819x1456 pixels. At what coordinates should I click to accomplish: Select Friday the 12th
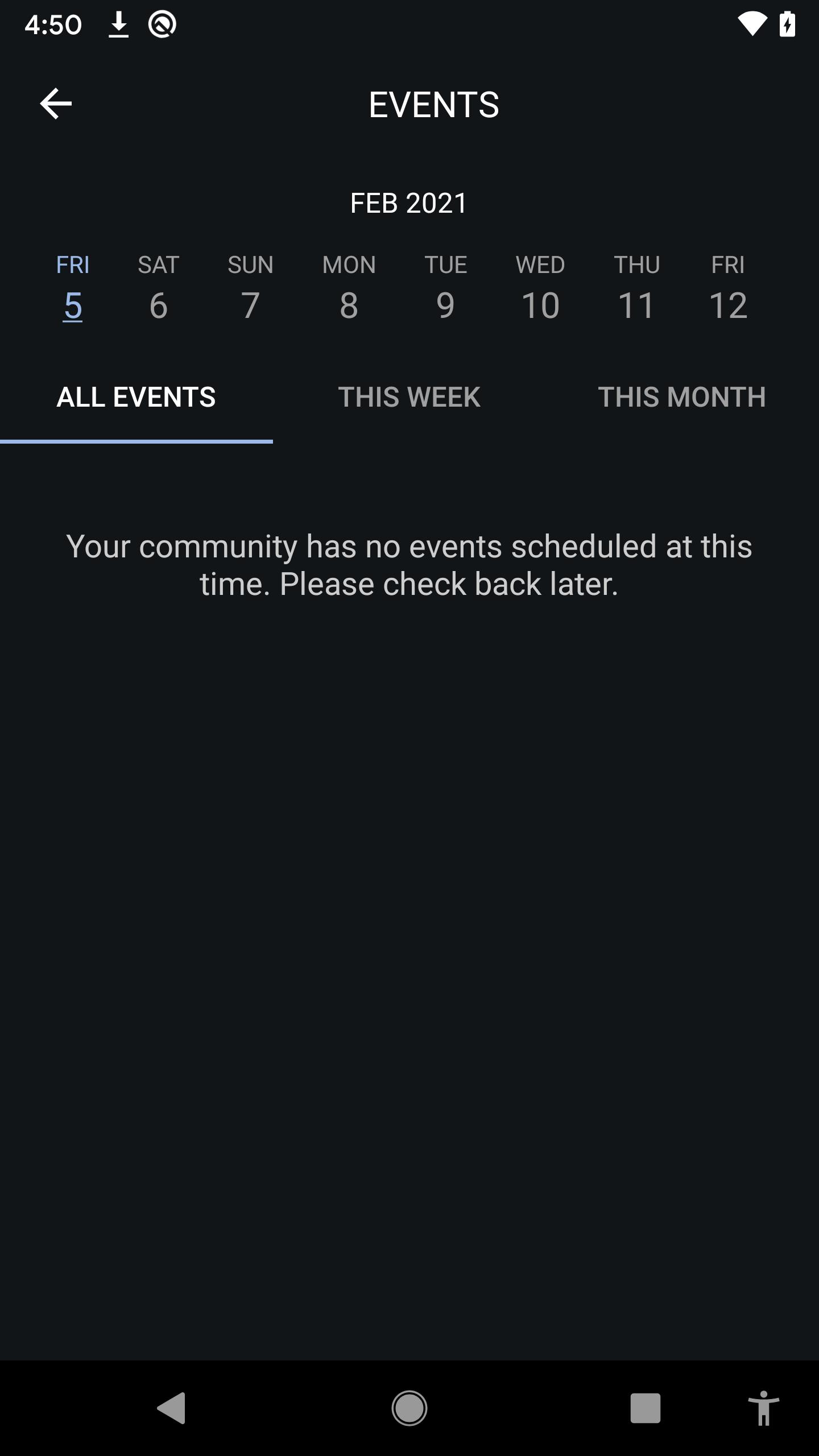coord(728,288)
